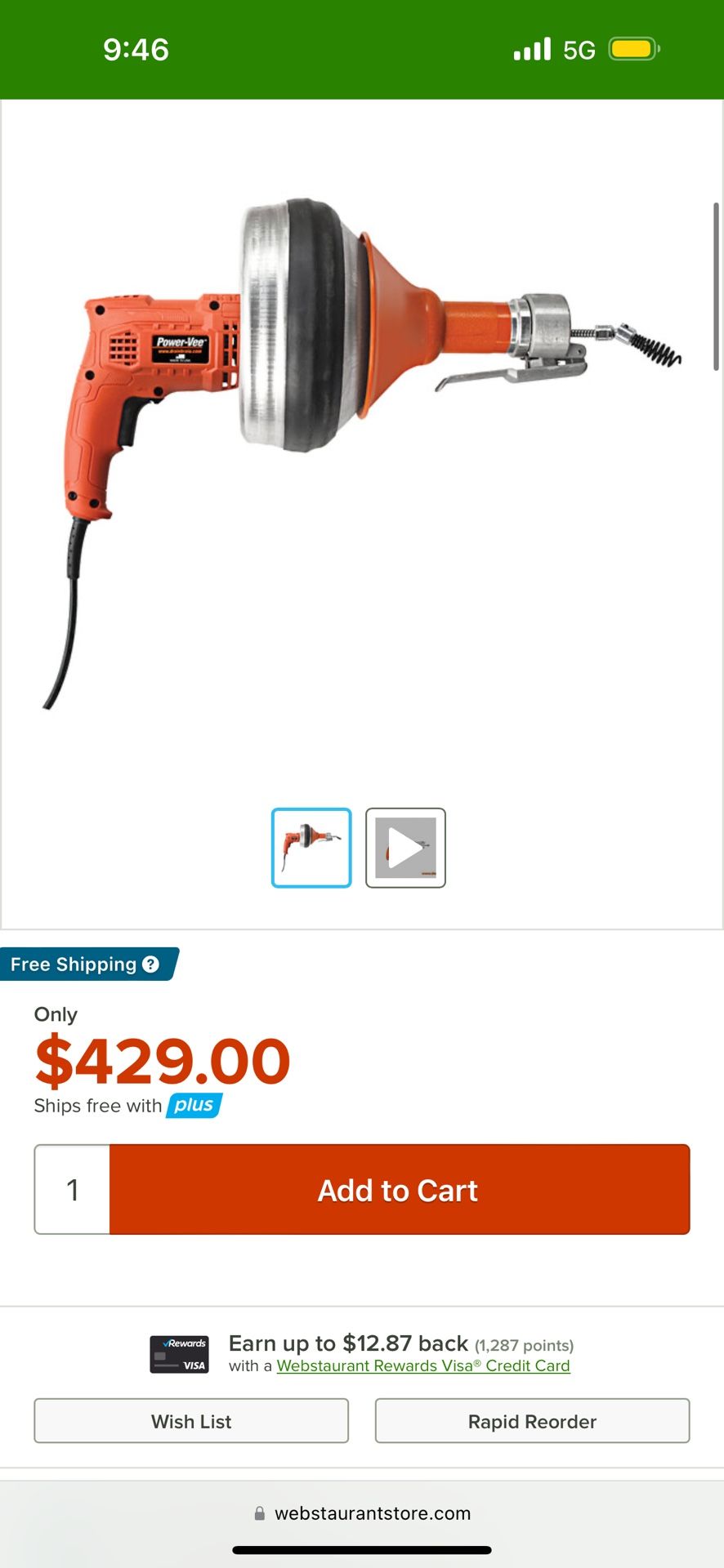Edit the quantity field
This screenshot has height=1568, width=724.
tap(73, 1189)
